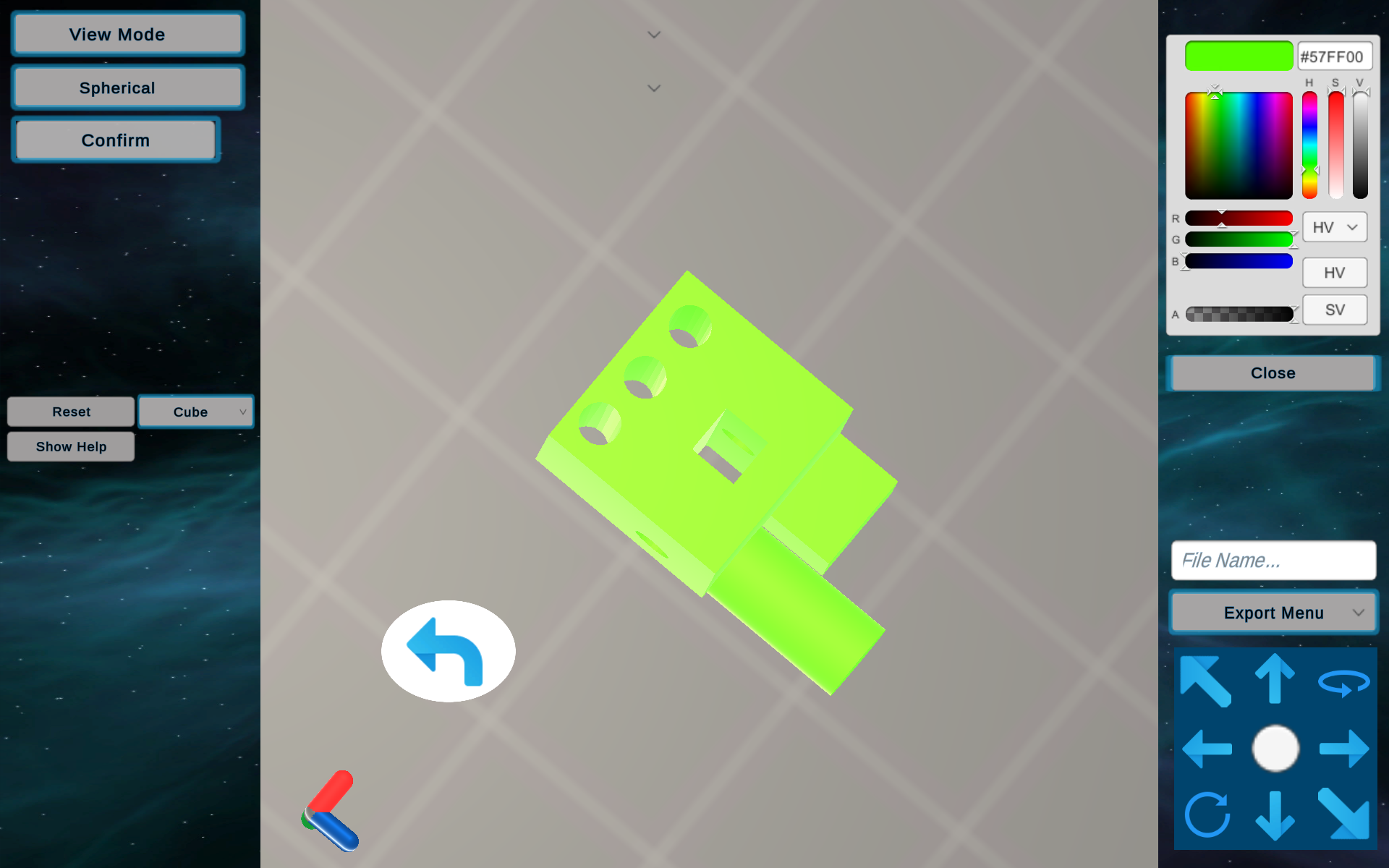This screenshot has width=1389, height=868.
Task: Open the Cube shape dropdown
Action: [x=195, y=412]
